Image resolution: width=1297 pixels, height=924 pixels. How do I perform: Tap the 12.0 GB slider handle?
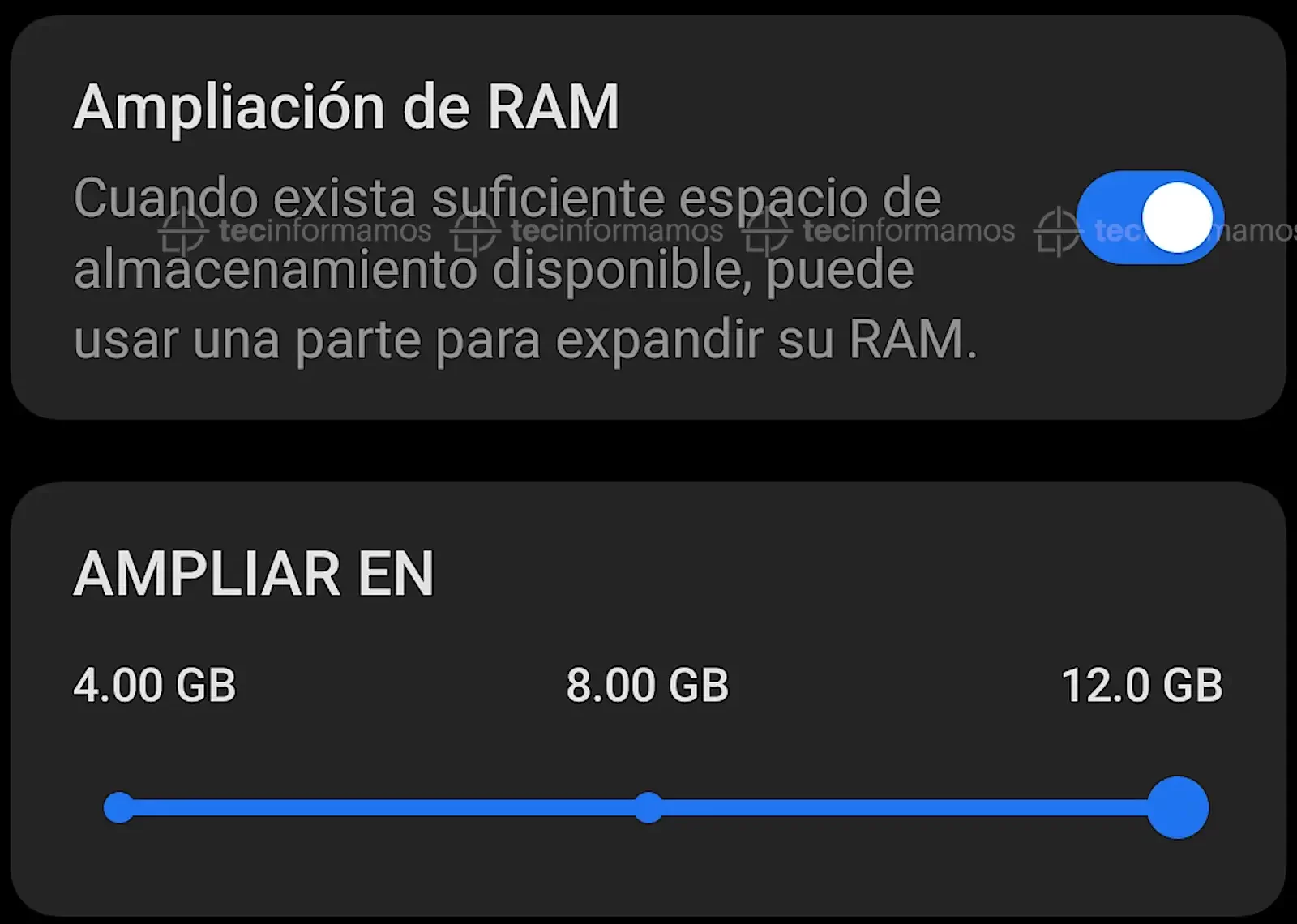coord(1177,807)
